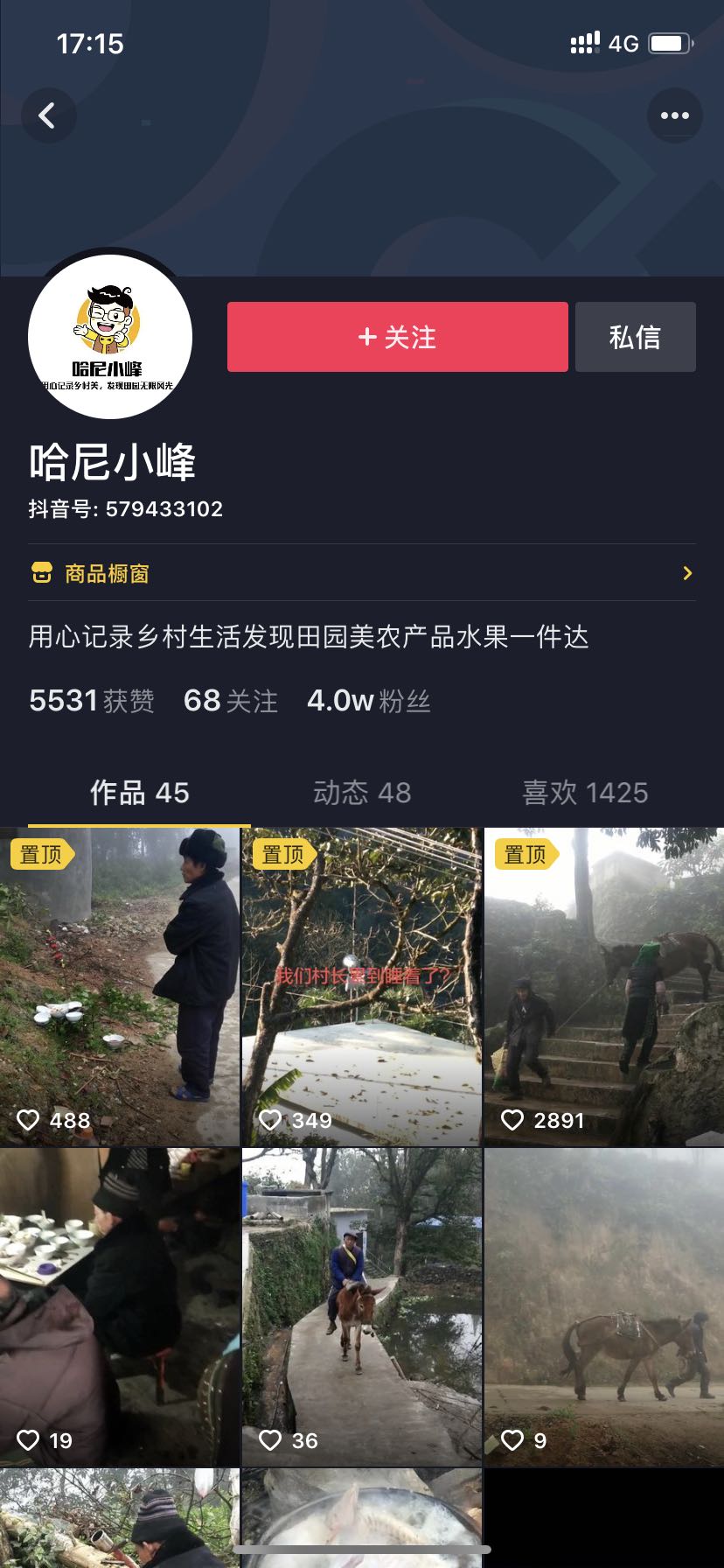Open the 商品橱窗 product showcase

(362, 573)
